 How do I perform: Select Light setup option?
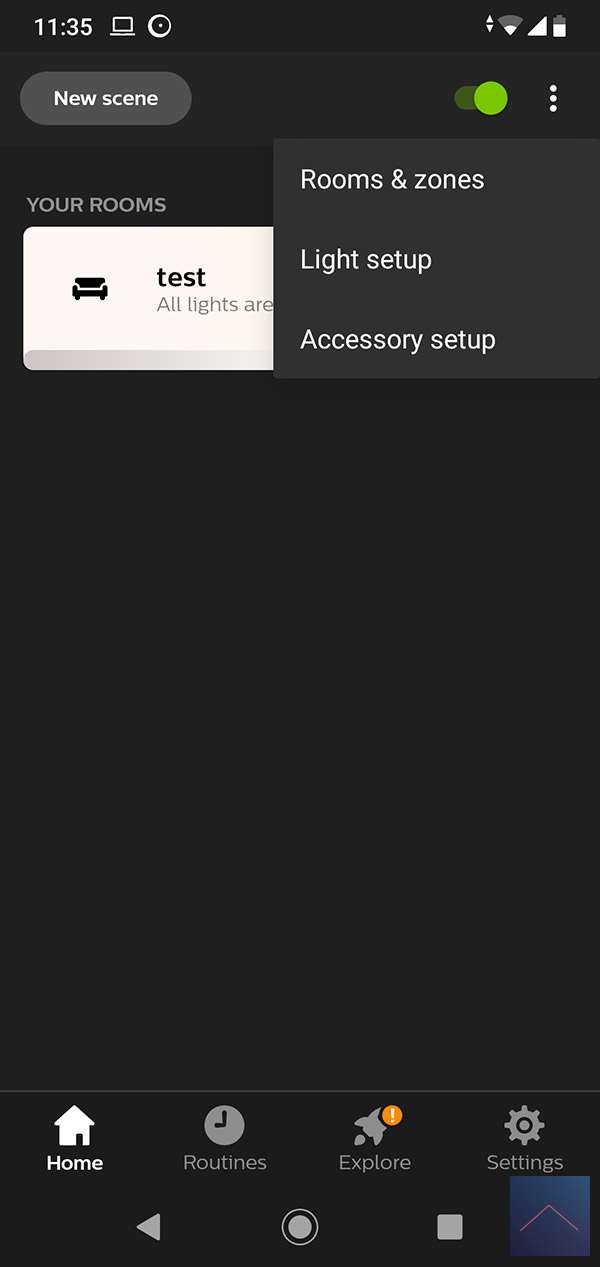366,260
